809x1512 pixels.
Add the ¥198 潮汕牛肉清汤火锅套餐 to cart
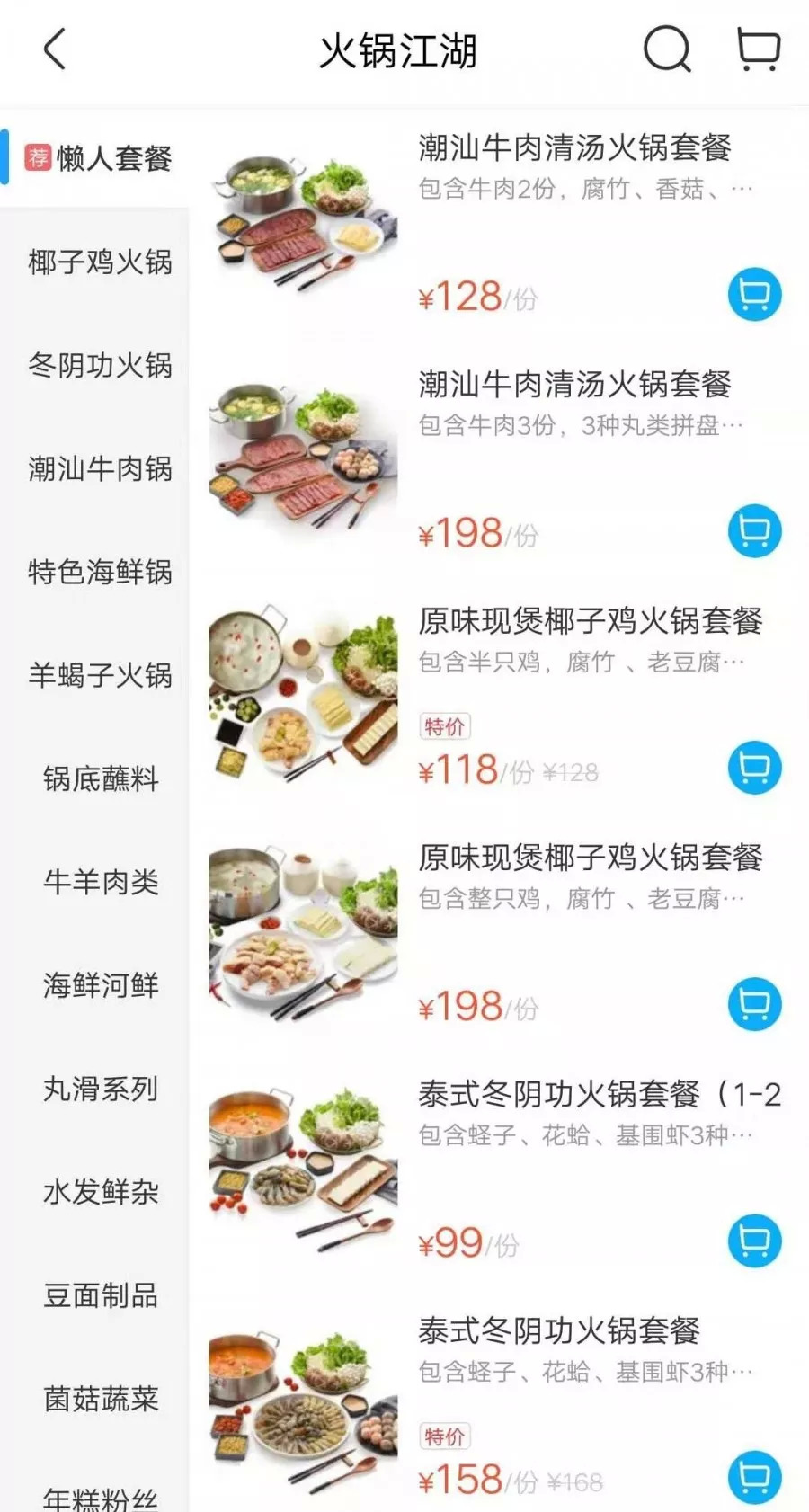click(755, 530)
